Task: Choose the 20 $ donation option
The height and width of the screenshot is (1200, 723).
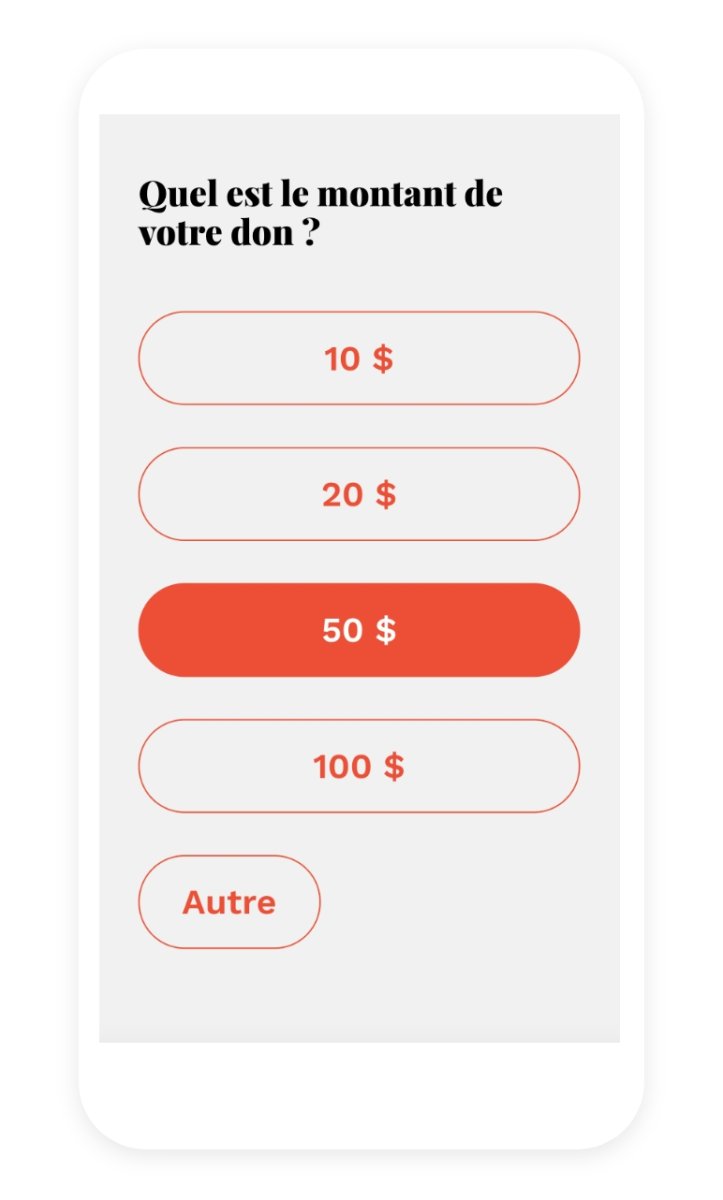Action: tap(359, 494)
